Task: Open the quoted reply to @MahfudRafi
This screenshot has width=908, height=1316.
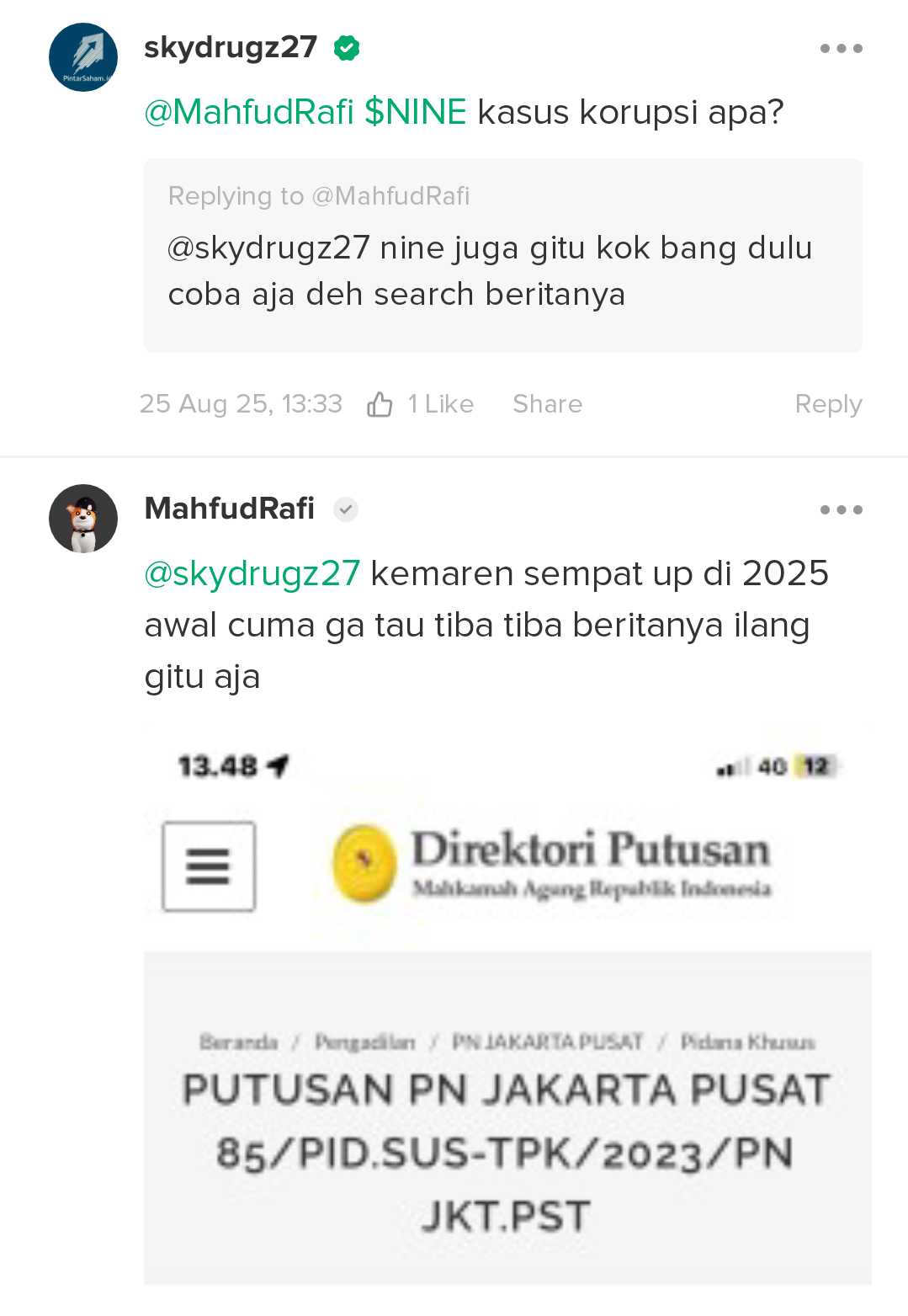Action: [502, 255]
